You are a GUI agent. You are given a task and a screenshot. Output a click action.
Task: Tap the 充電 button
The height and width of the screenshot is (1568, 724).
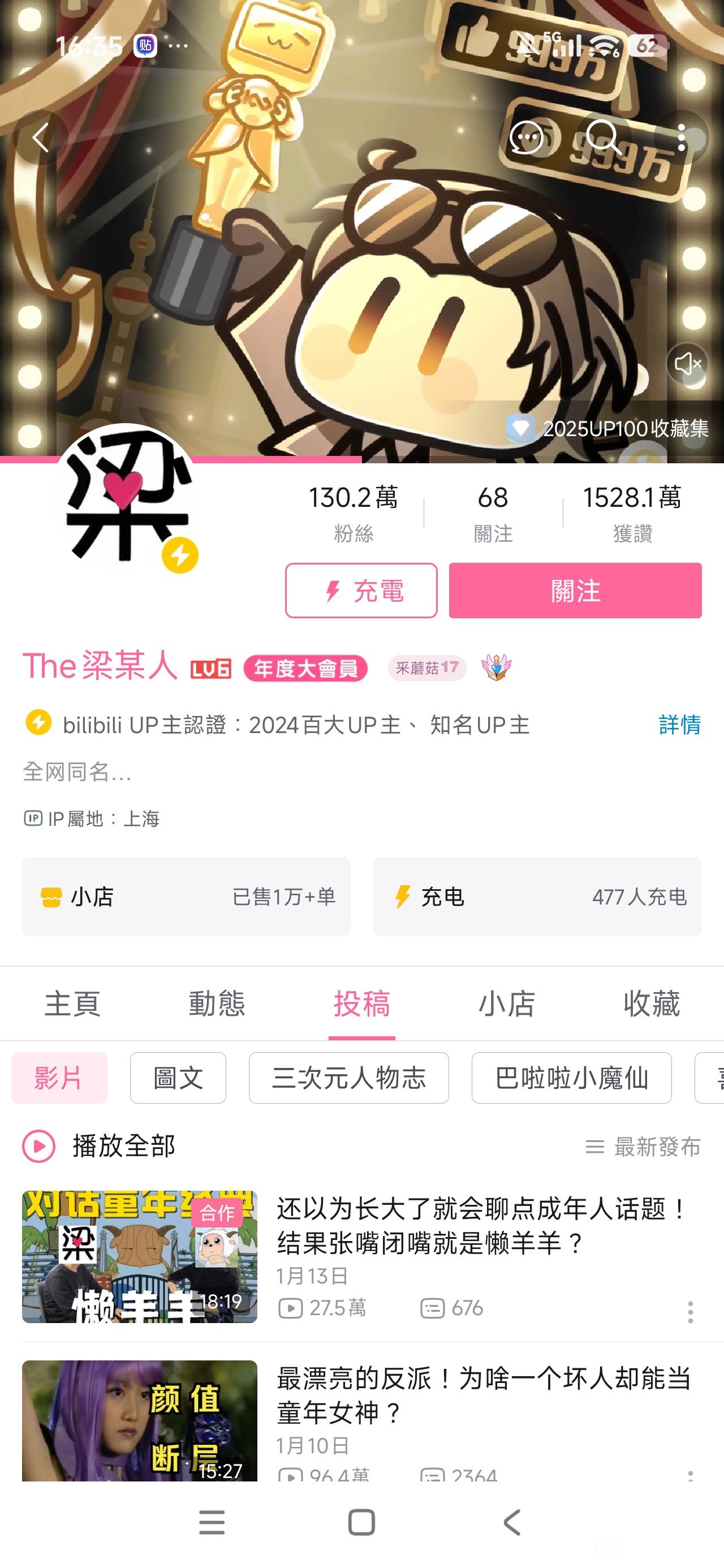point(361,591)
